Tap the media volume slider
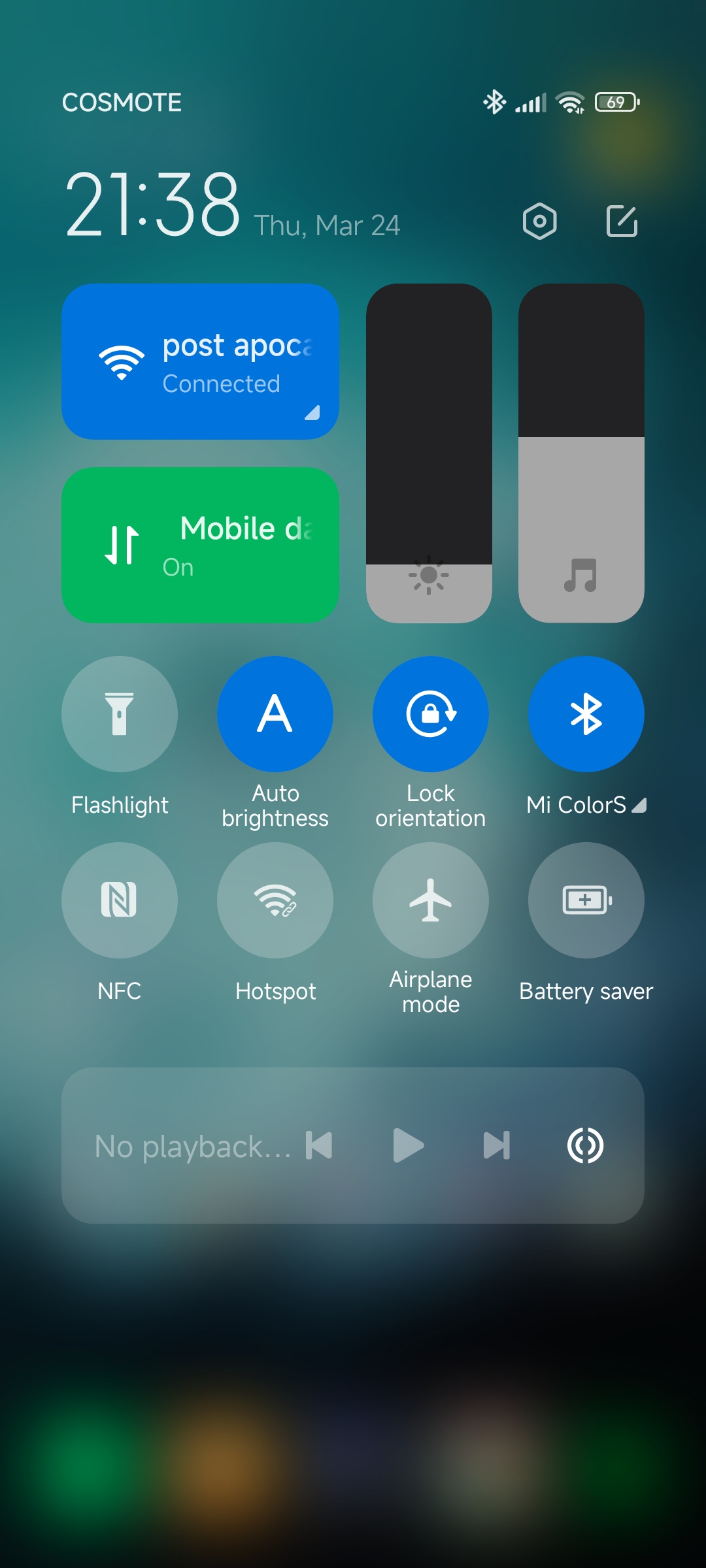 (x=581, y=453)
